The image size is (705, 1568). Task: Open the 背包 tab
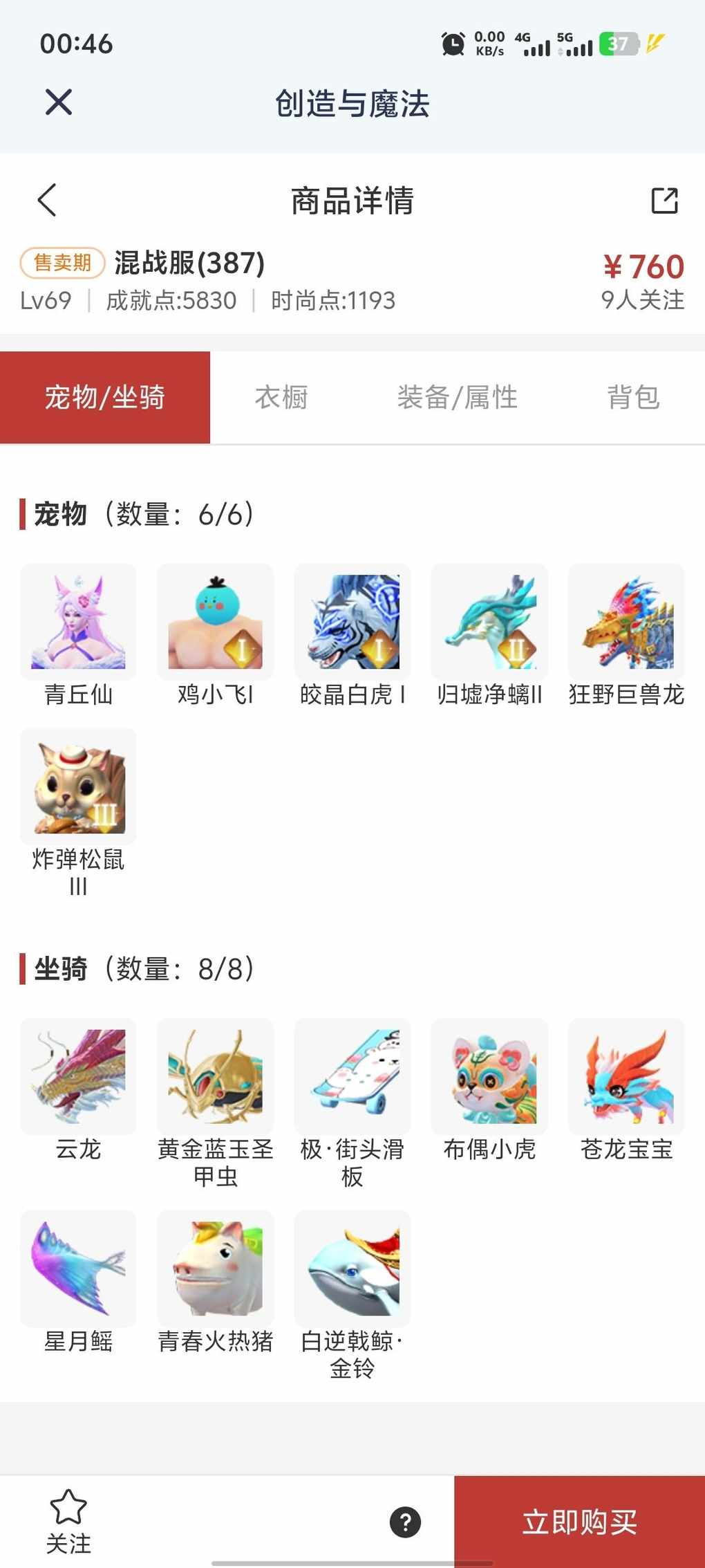[633, 398]
